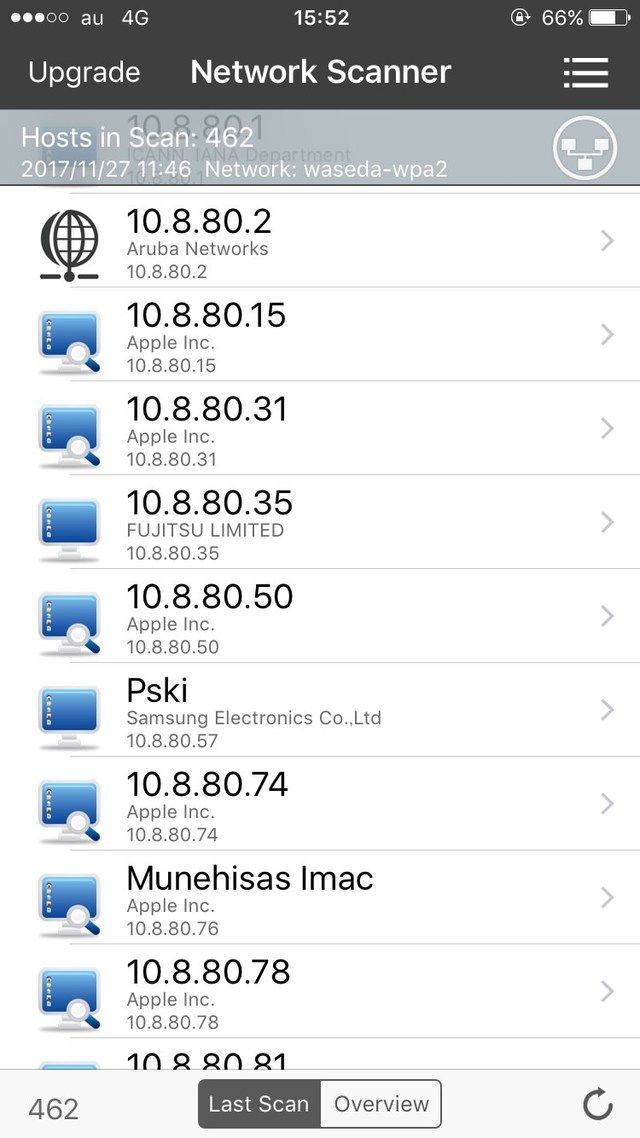Open the FUJITSU LIMITED host 10.8.80.35
The image size is (640, 1138).
(320, 522)
